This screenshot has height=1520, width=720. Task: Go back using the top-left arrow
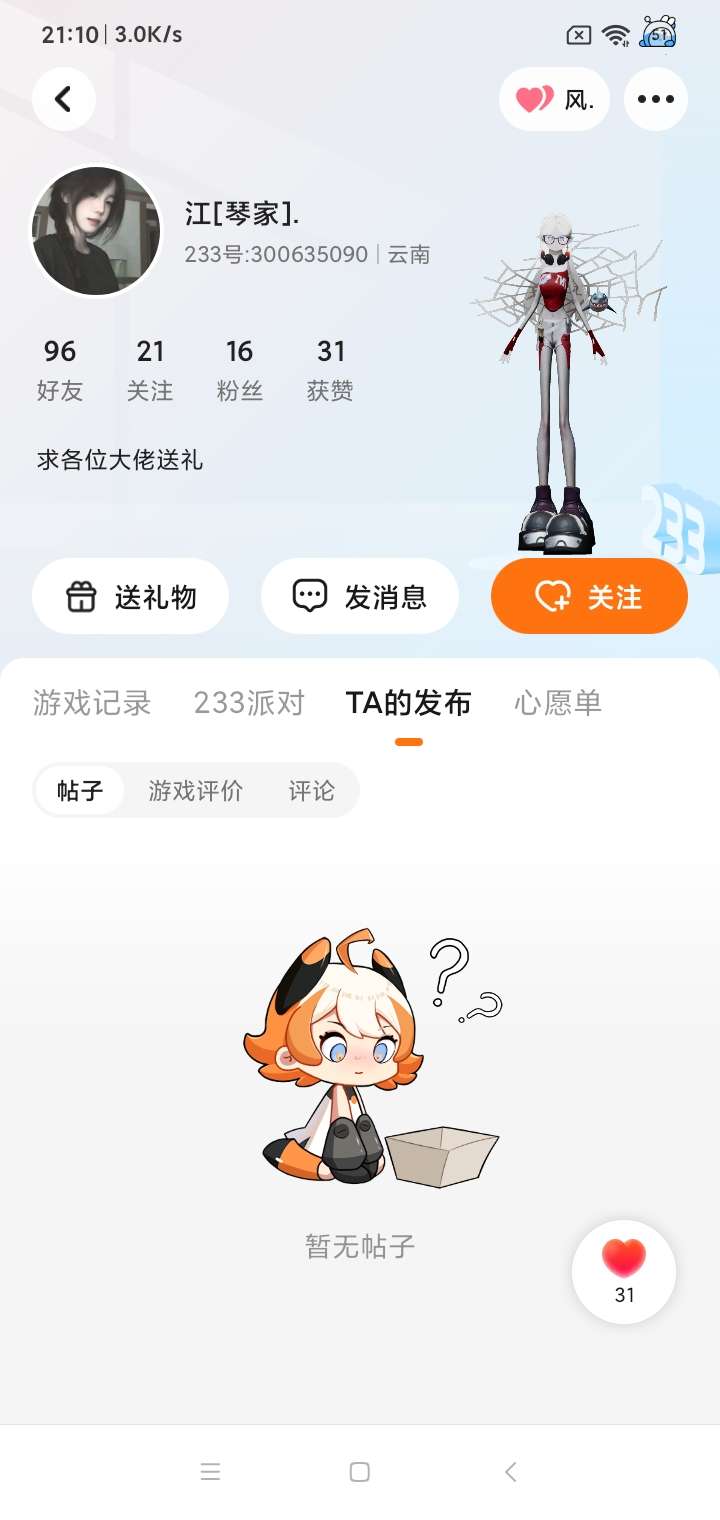[63, 99]
